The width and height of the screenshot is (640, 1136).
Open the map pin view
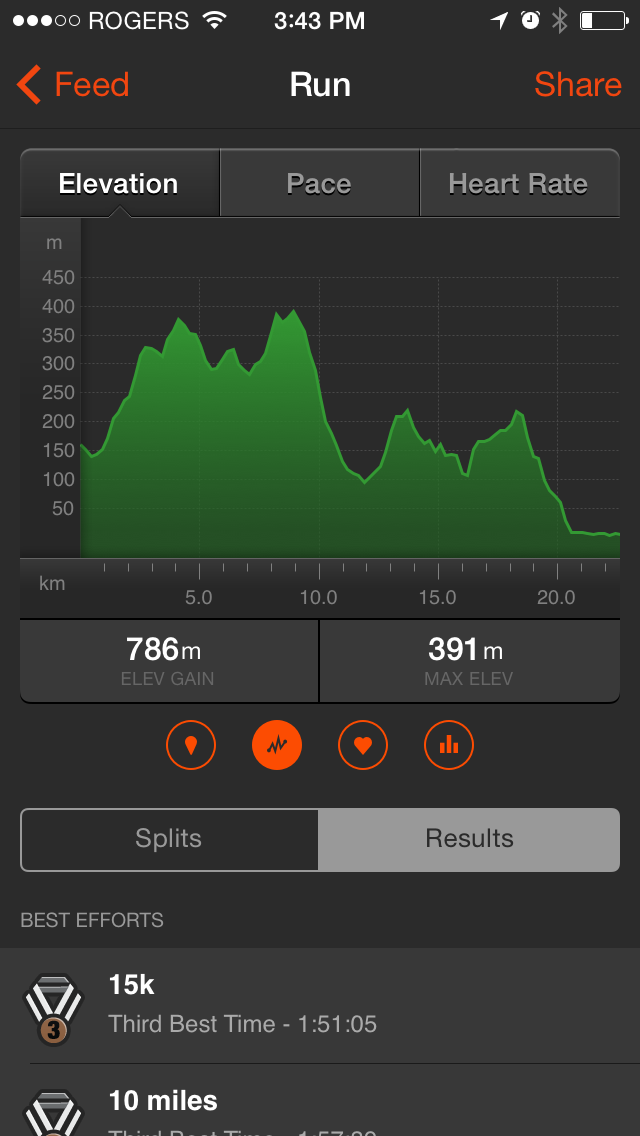click(x=191, y=745)
